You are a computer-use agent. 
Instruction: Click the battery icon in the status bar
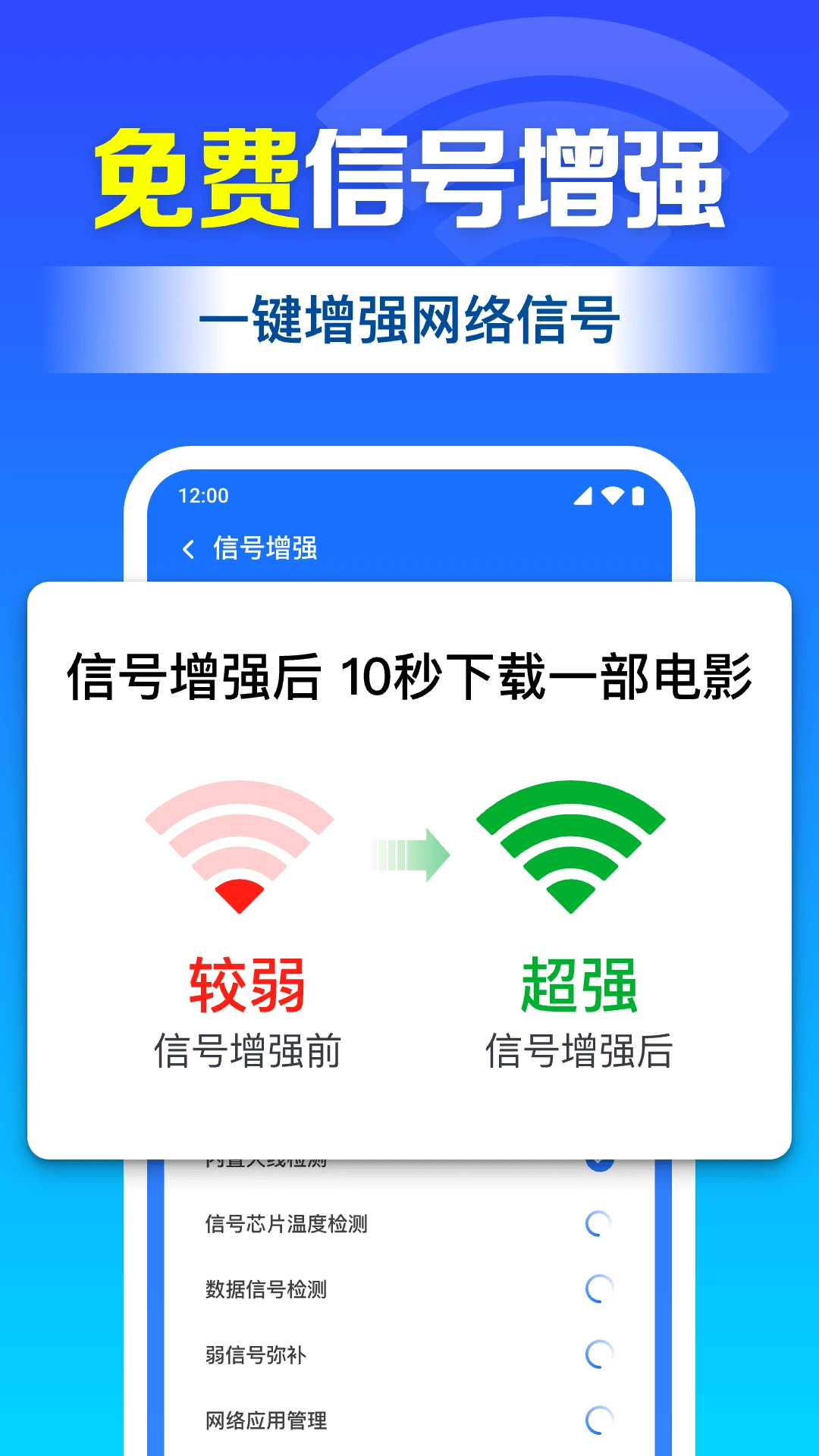pyautogui.click(x=637, y=494)
